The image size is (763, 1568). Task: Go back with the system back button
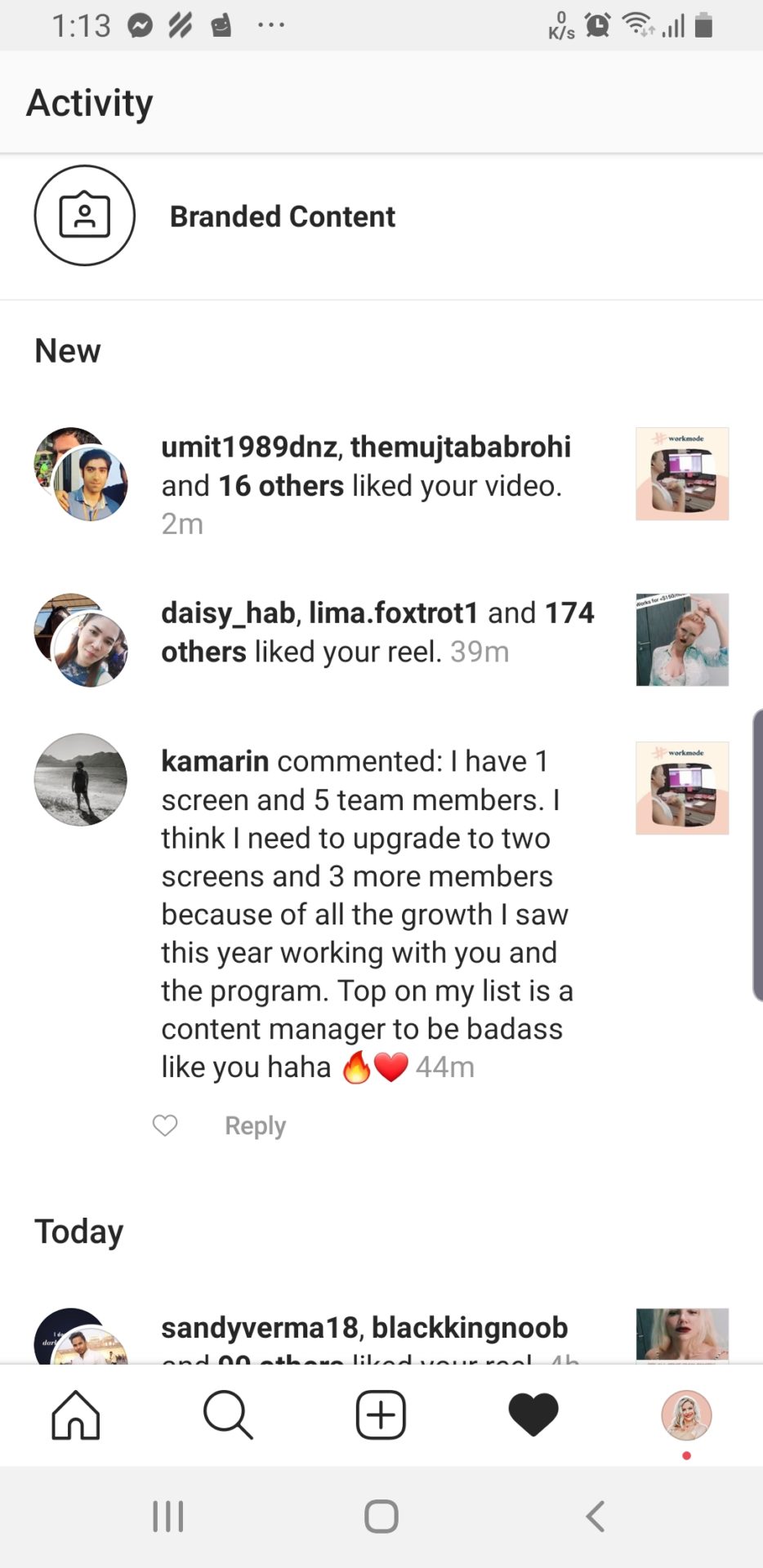pos(596,1517)
